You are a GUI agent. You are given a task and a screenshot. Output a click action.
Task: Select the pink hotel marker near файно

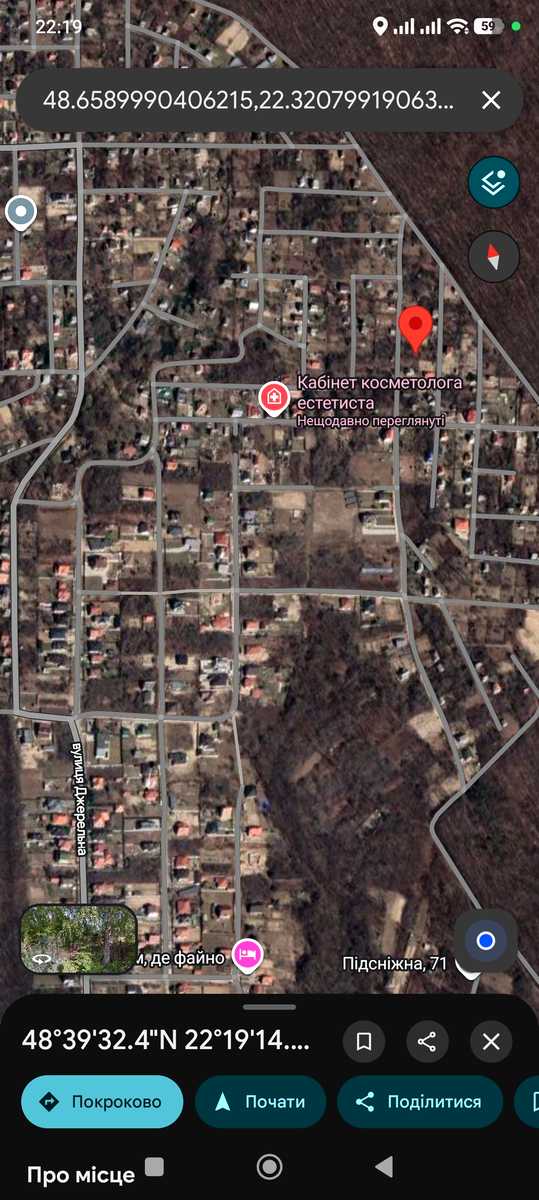coord(247,955)
